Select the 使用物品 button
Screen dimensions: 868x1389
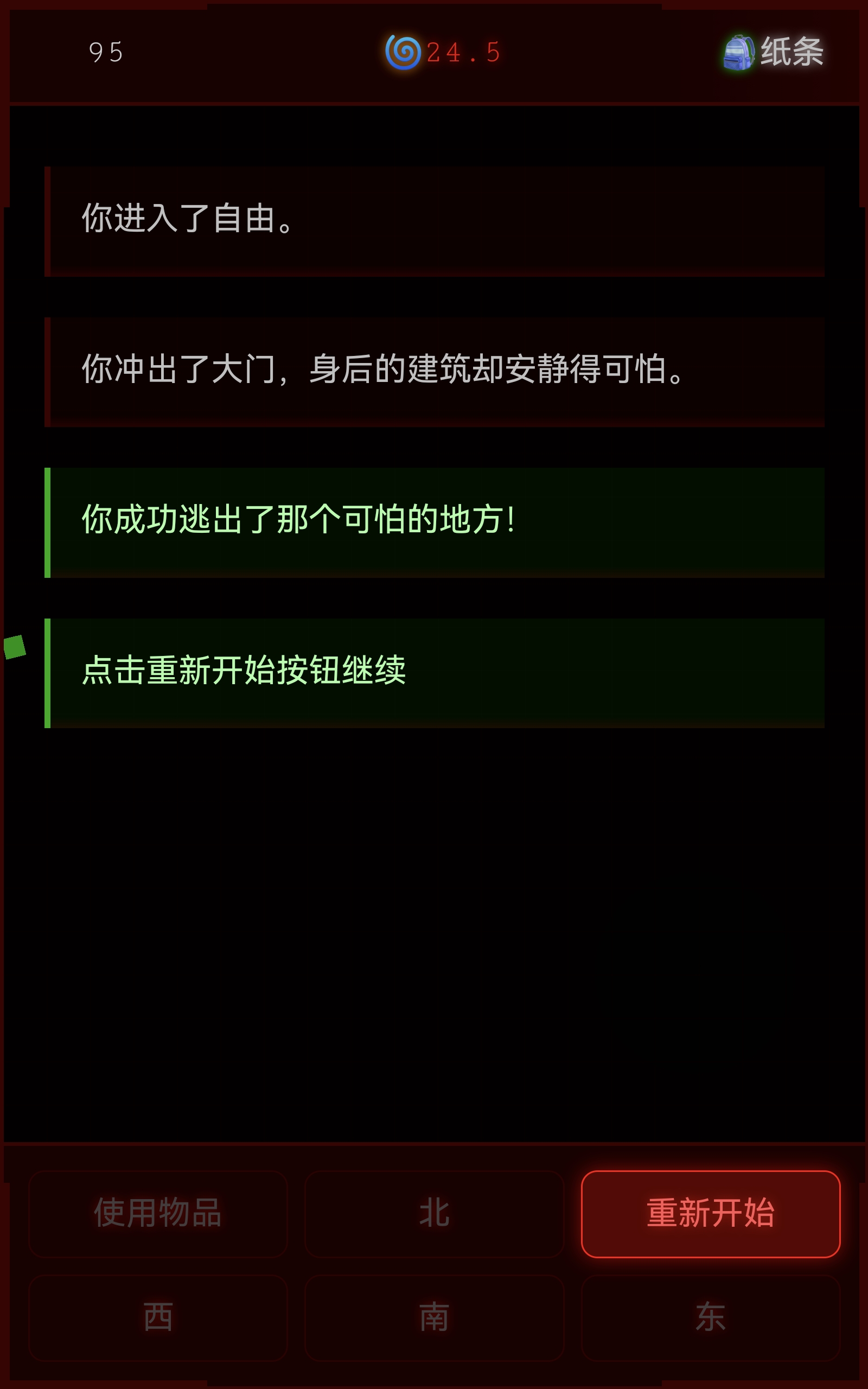(158, 1213)
